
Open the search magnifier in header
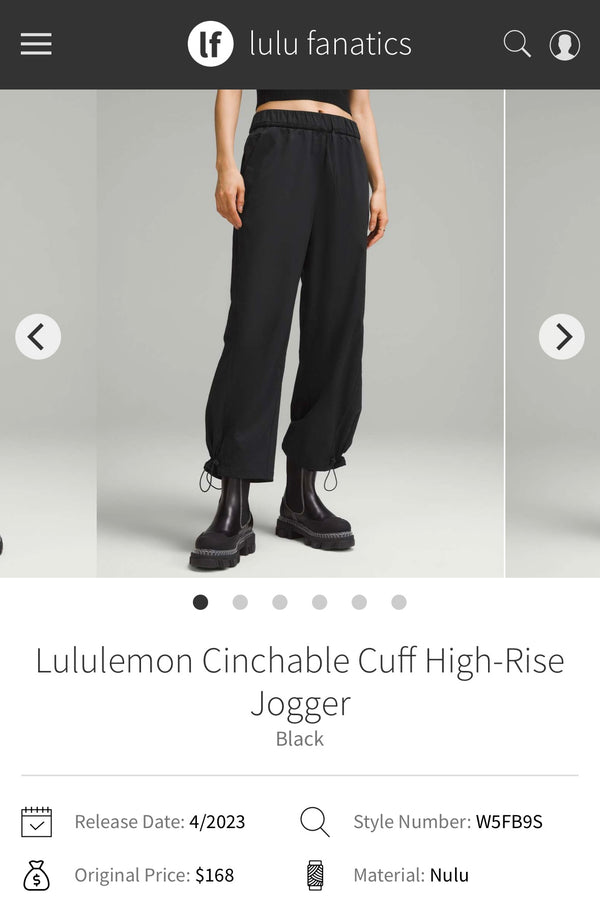pyautogui.click(x=516, y=44)
